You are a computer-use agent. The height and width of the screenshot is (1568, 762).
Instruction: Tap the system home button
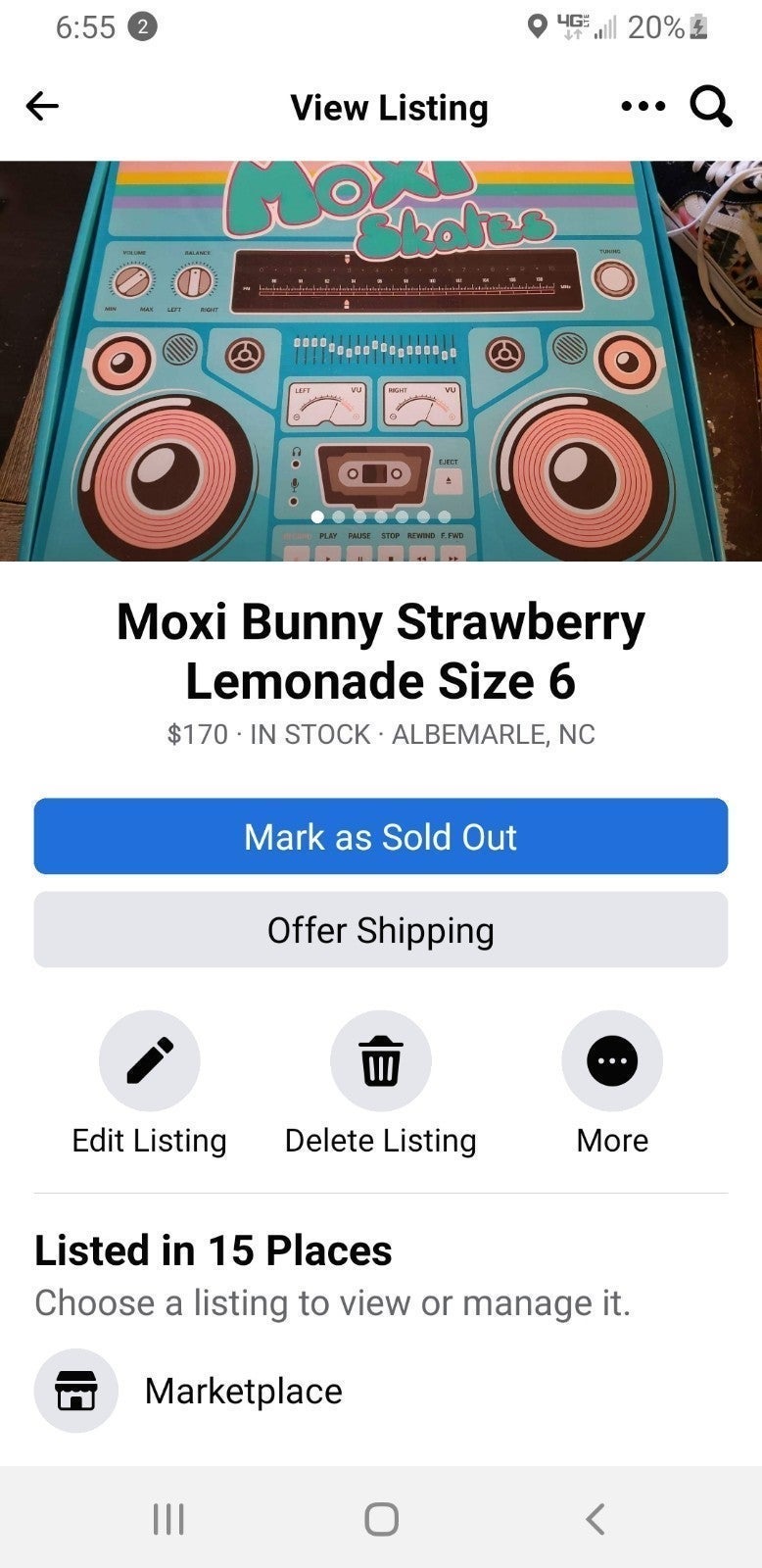(x=381, y=1519)
